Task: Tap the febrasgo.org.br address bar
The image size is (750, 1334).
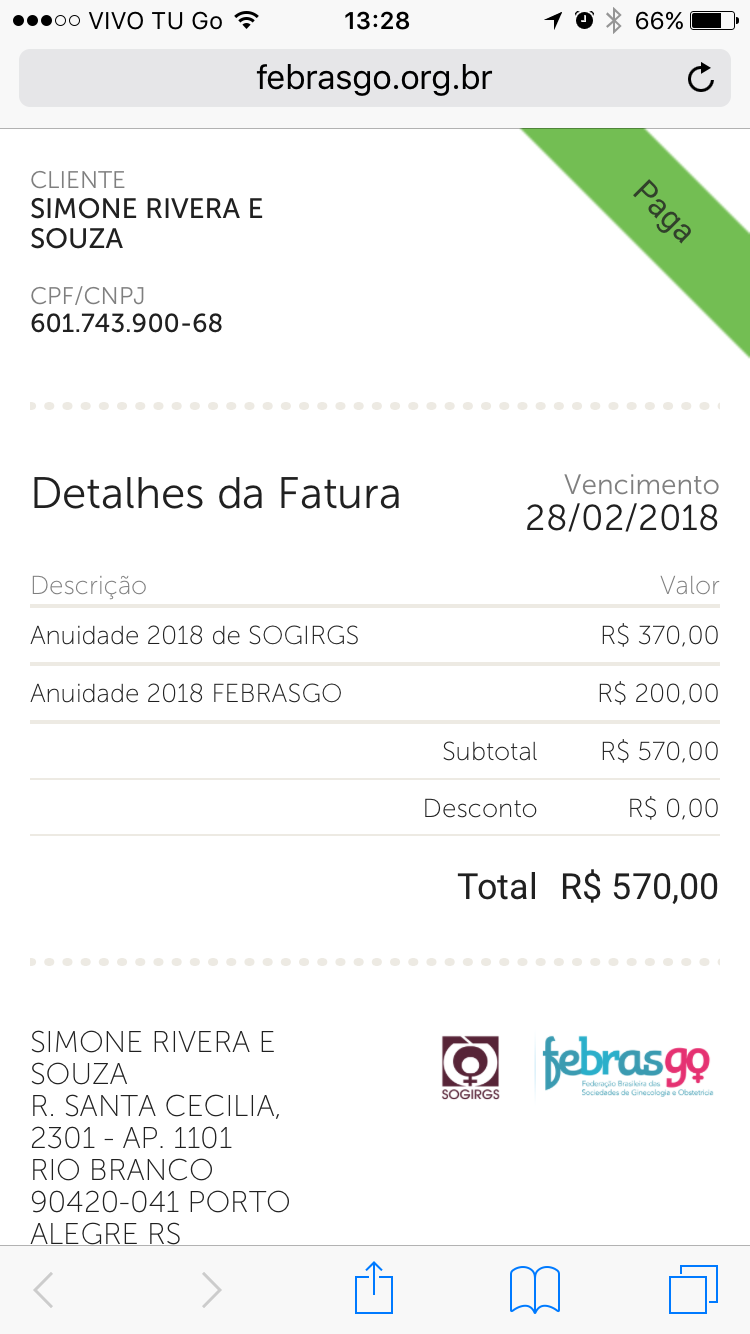Action: click(374, 78)
